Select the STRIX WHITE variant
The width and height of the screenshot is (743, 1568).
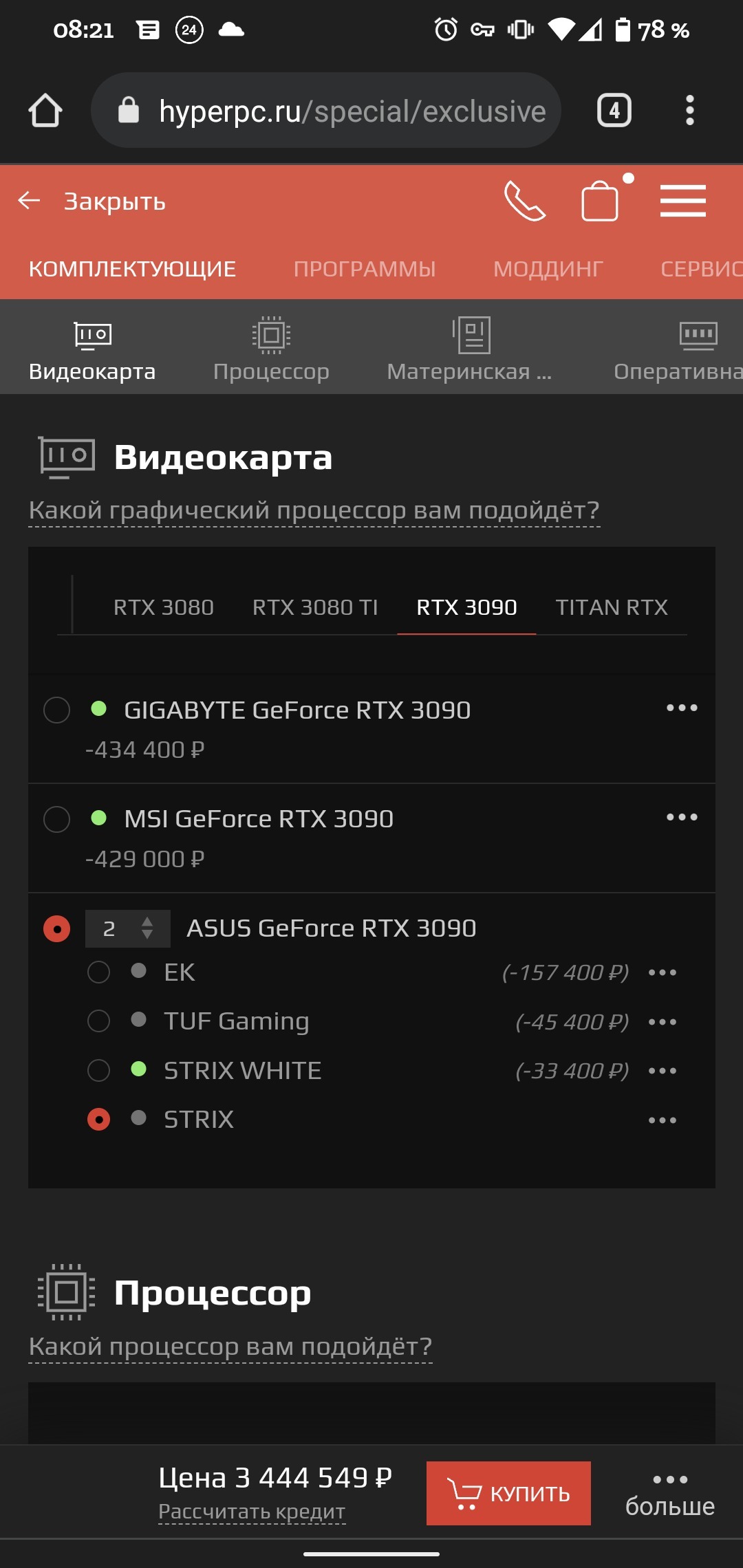coord(98,1071)
